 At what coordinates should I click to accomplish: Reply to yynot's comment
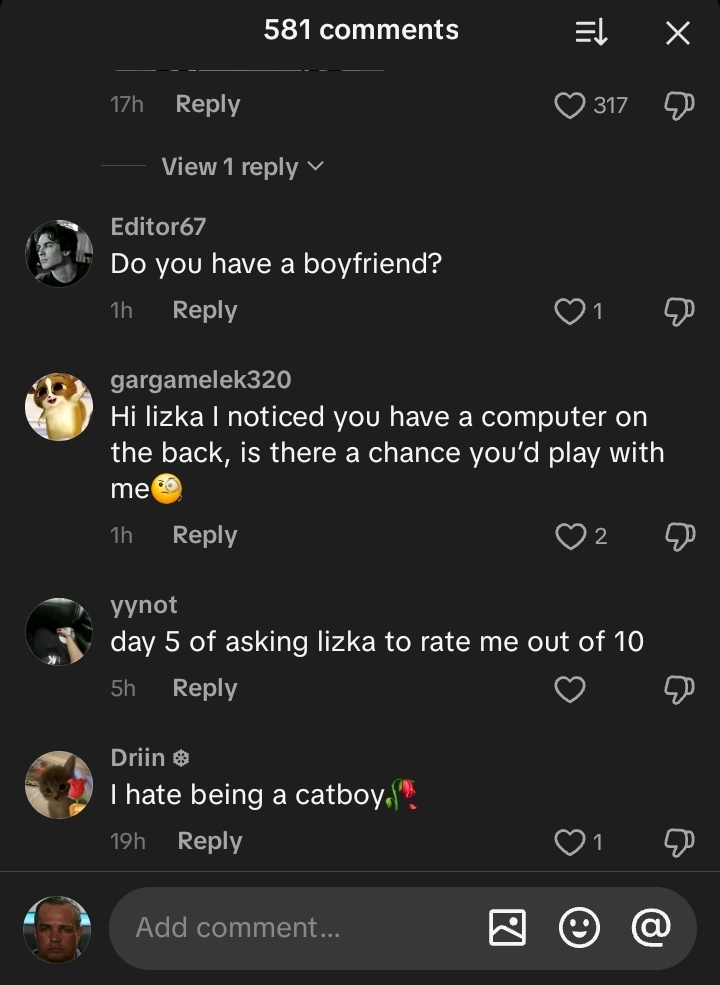click(x=206, y=688)
